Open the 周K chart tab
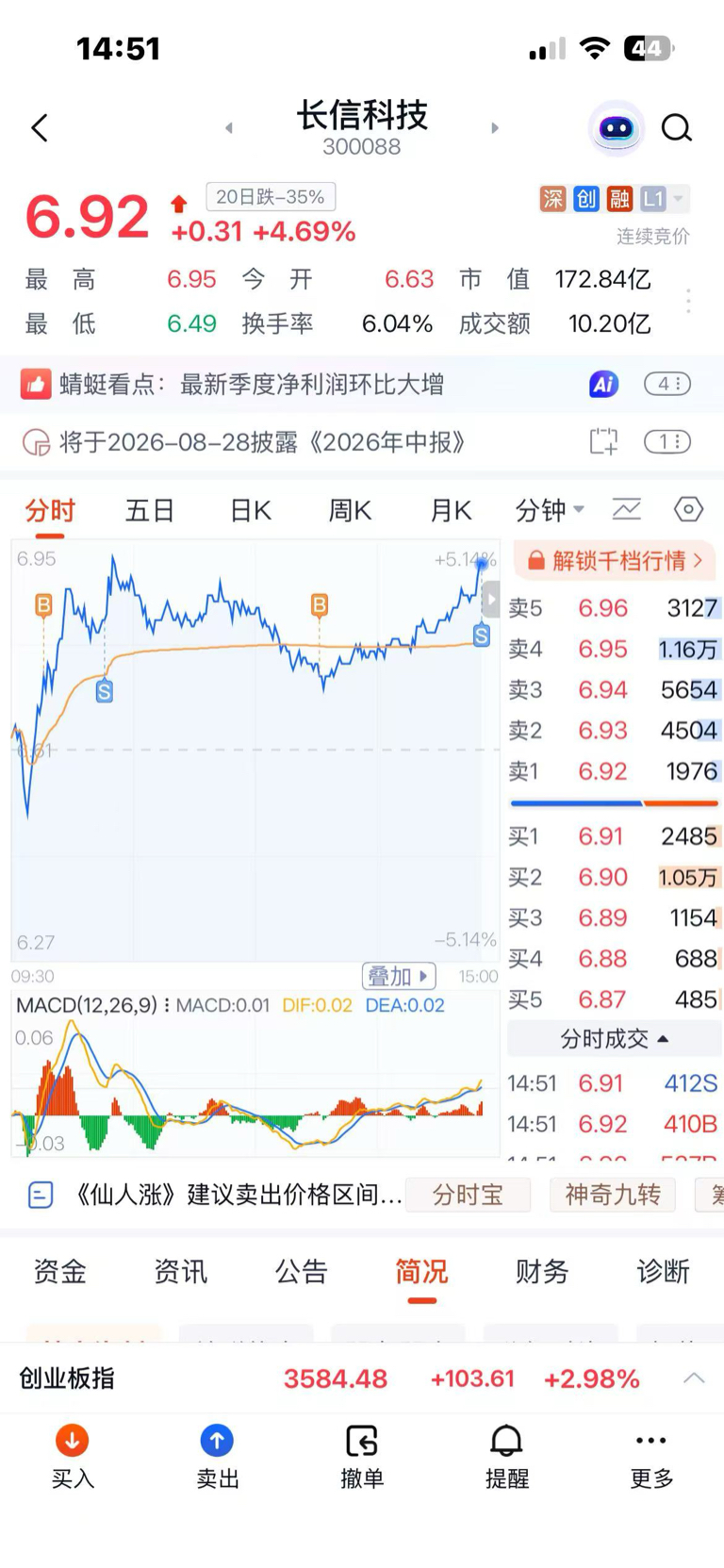The height and width of the screenshot is (1568, 724). coord(351,511)
